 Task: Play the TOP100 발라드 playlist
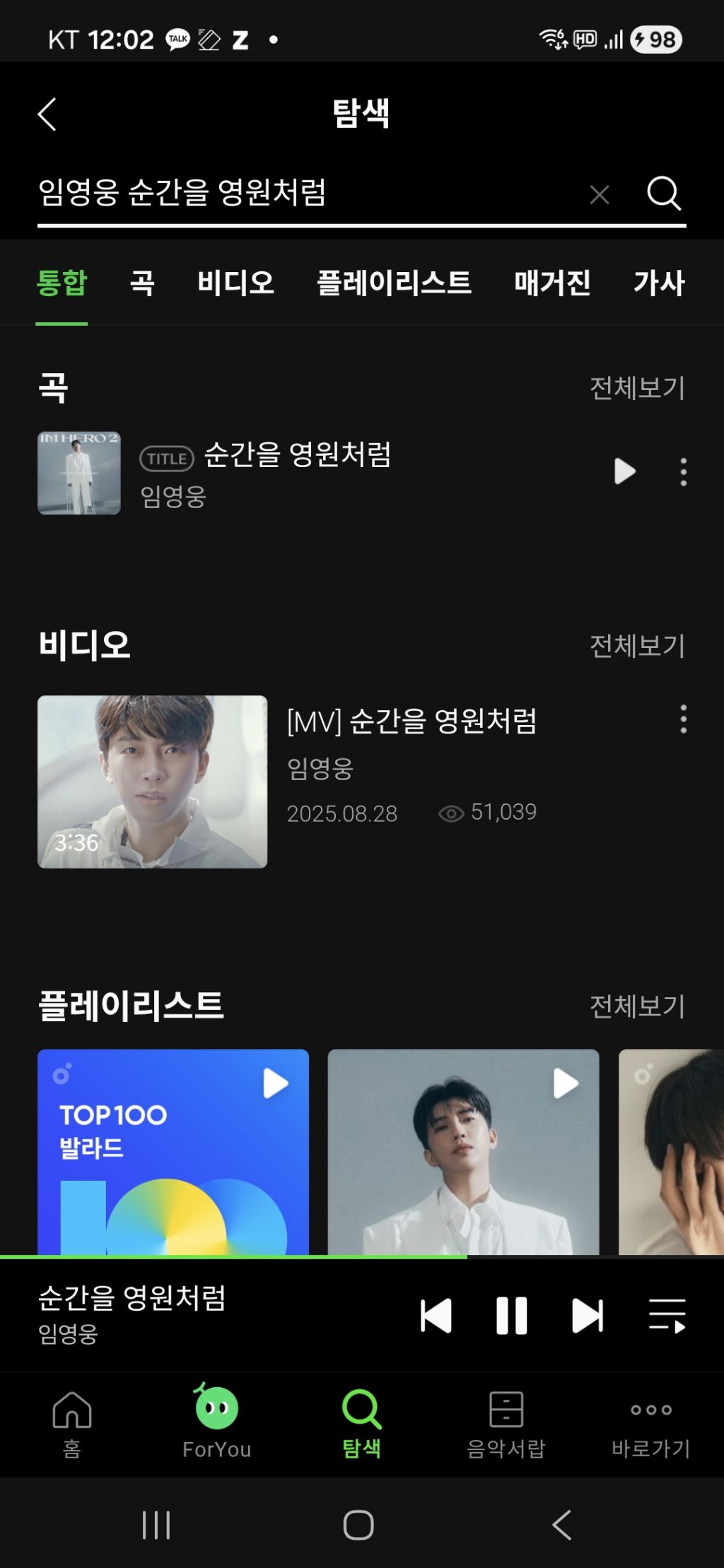coord(275,1083)
